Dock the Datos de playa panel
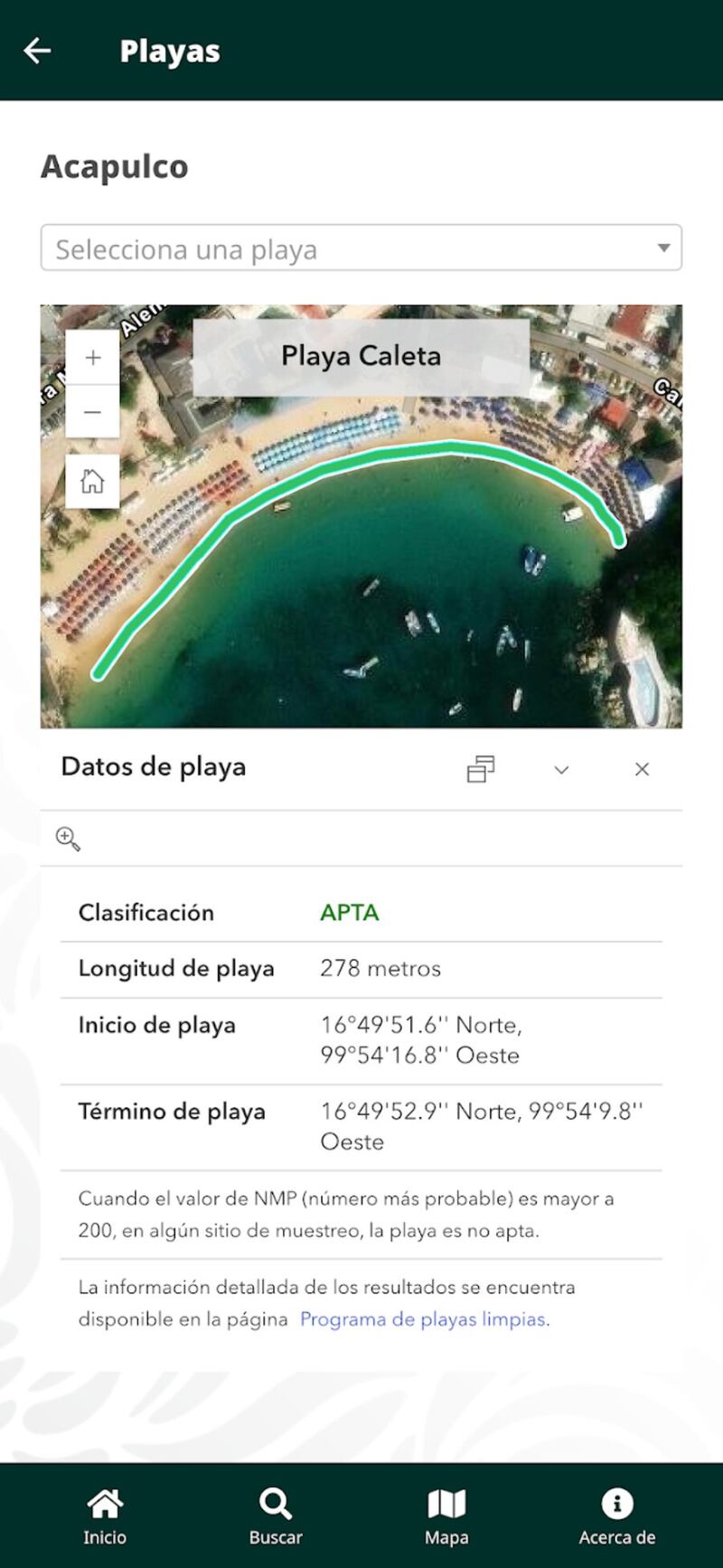This screenshot has width=723, height=1568. (x=481, y=769)
